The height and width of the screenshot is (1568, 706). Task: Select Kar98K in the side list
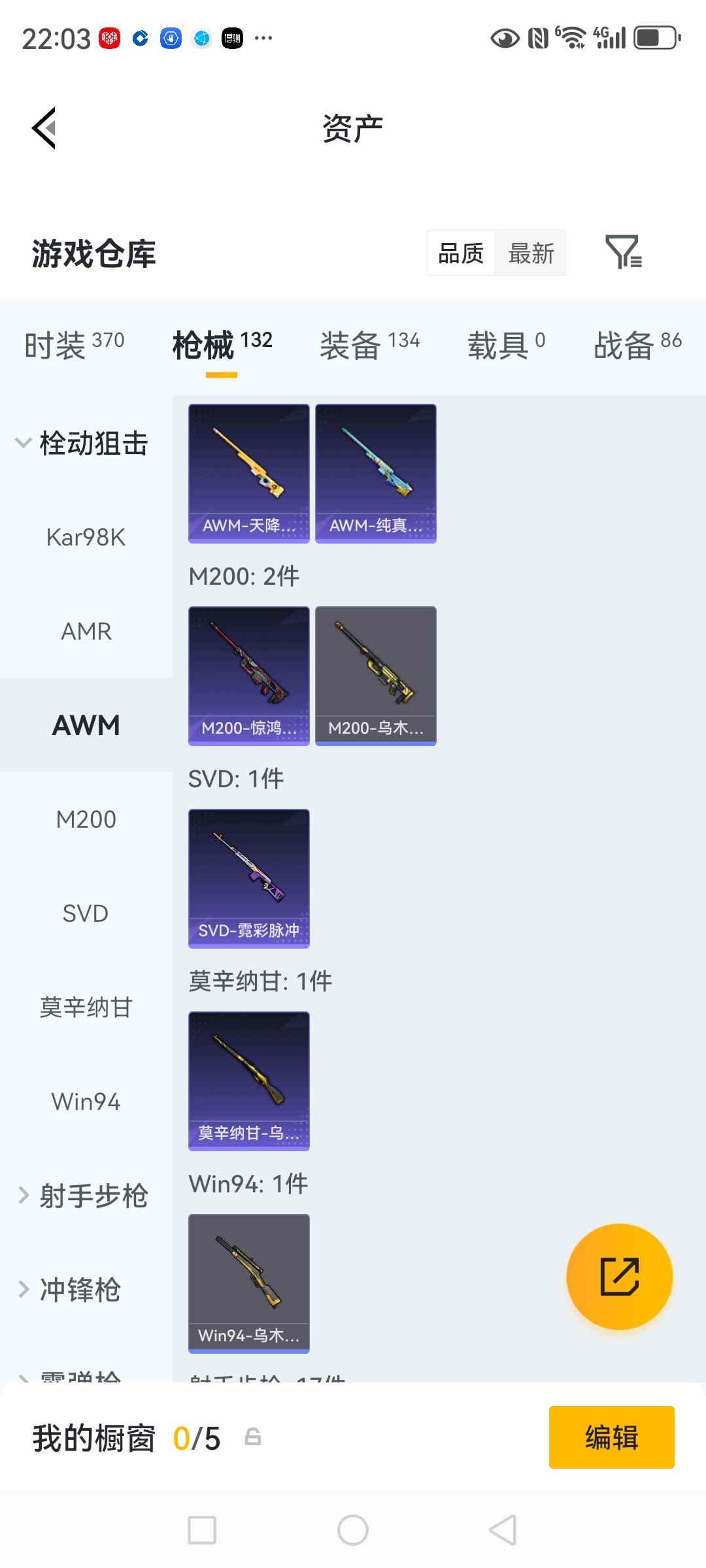86,538
